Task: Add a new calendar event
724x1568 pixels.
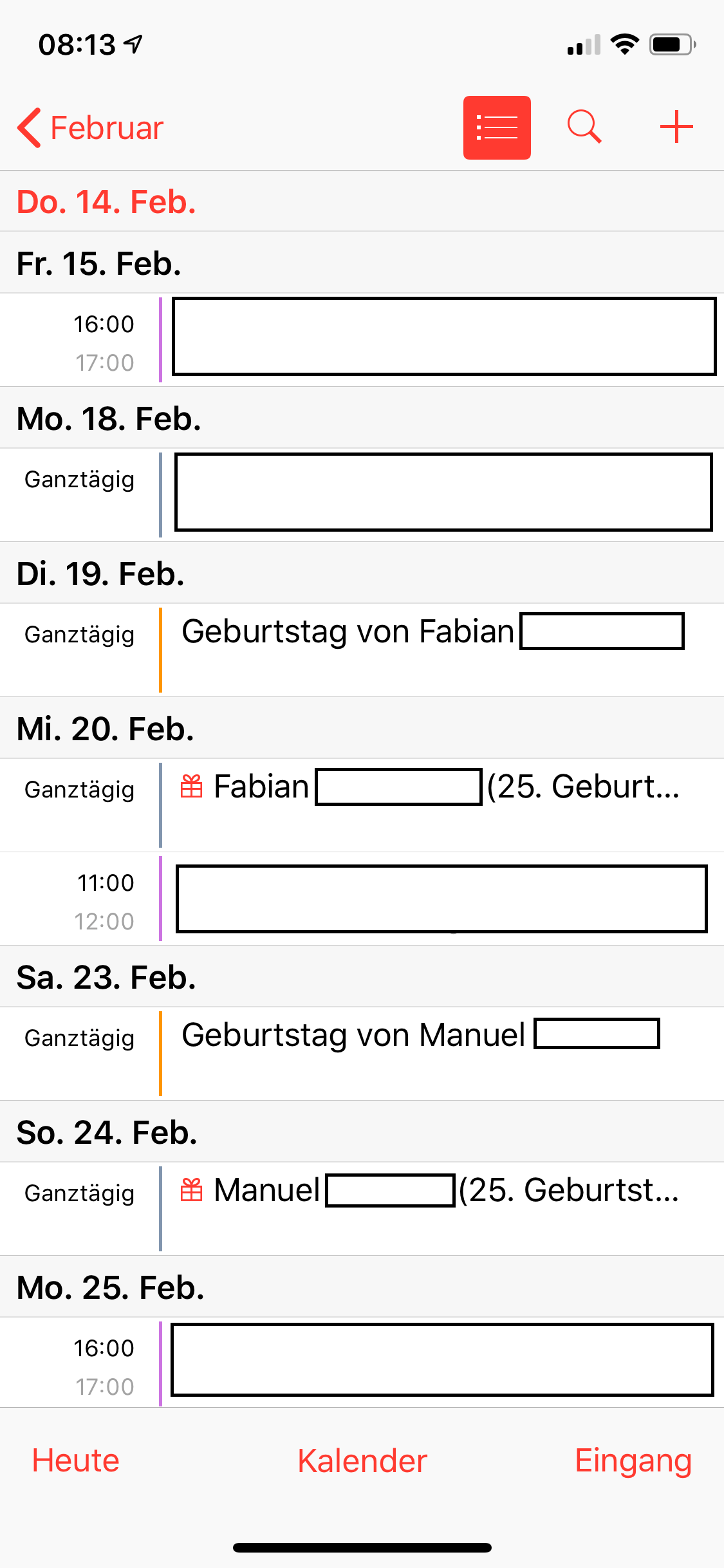Action: coord(676,127)
